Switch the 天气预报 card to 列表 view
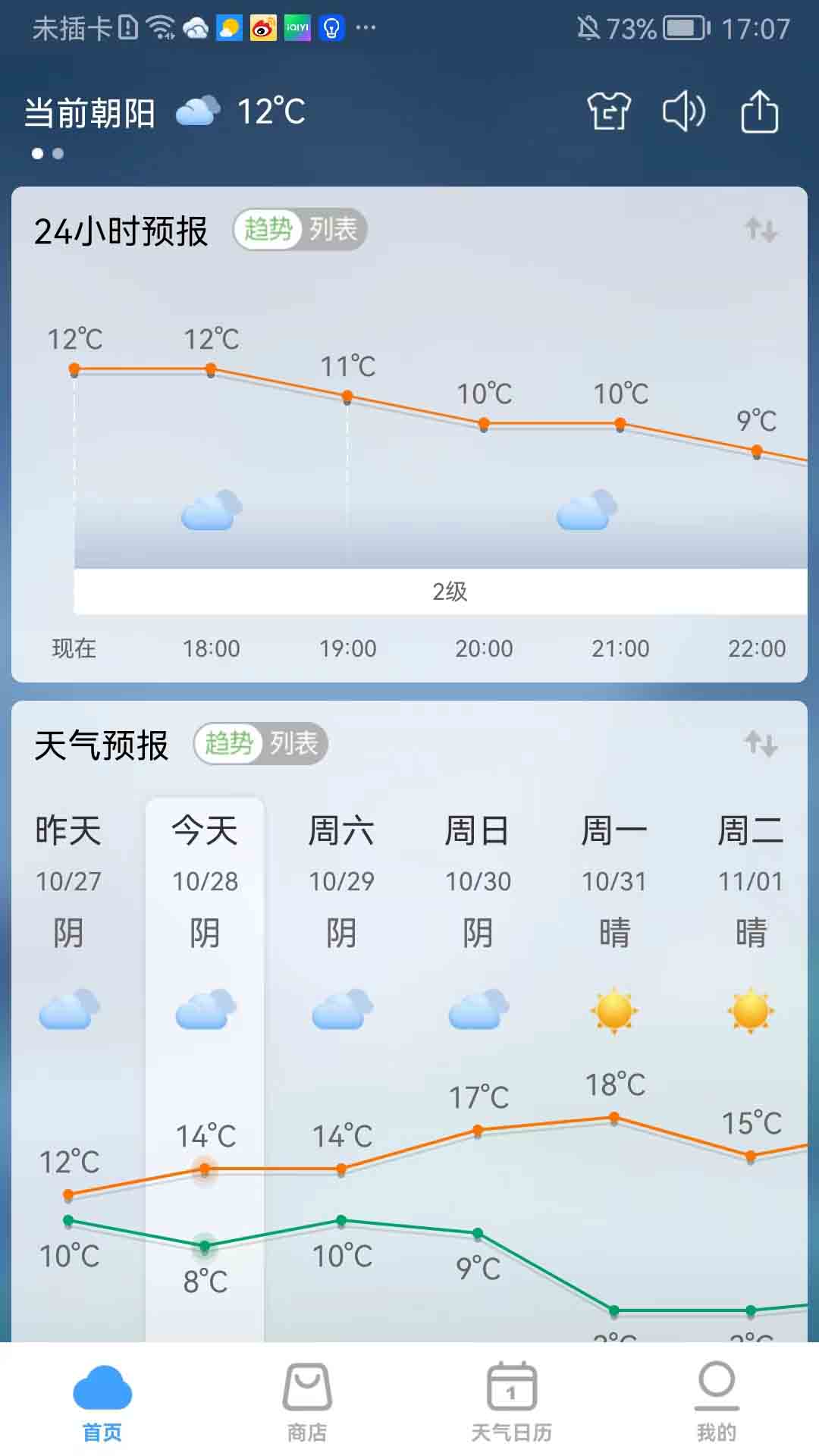819x1456 pixels. [293, 743]
